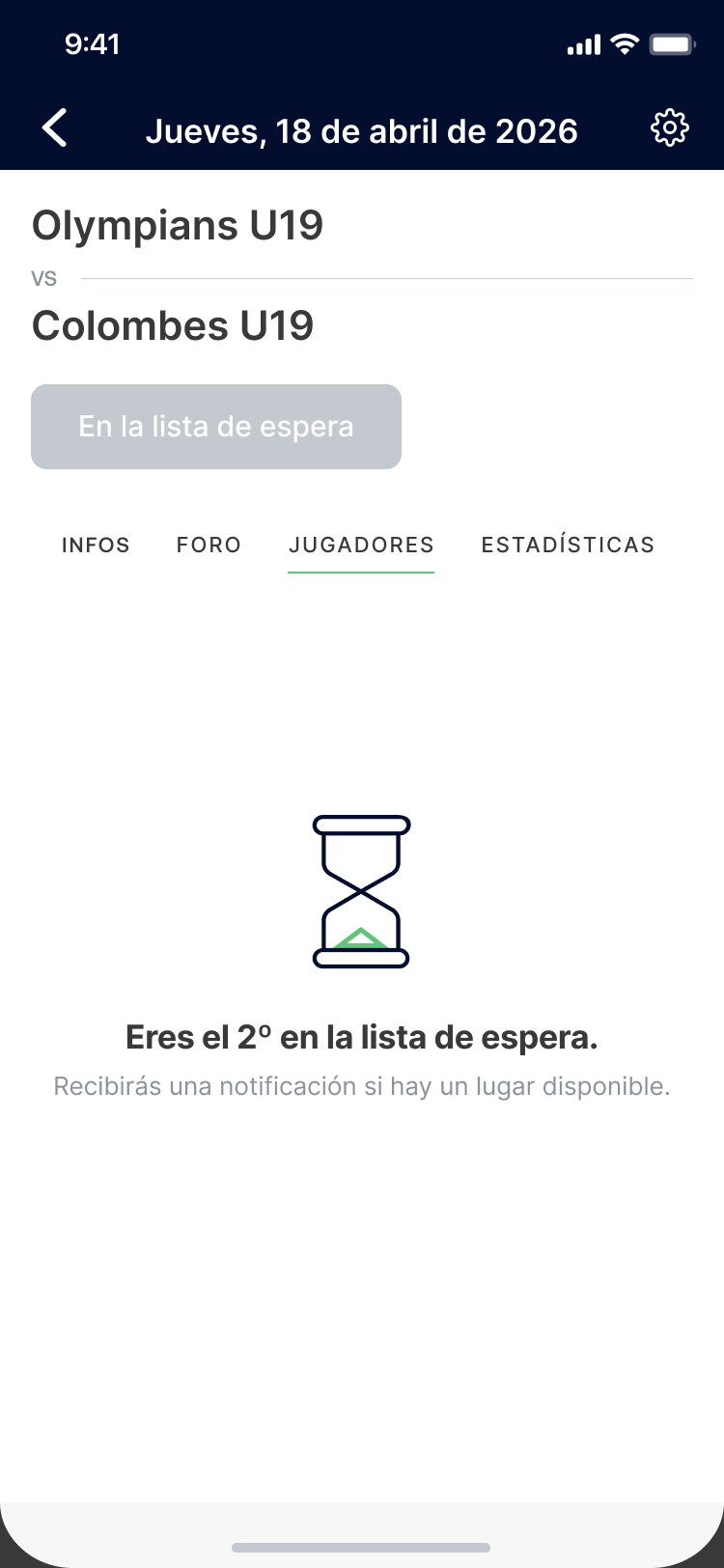Select the JUGADORES tab

[x=361, y=545]
